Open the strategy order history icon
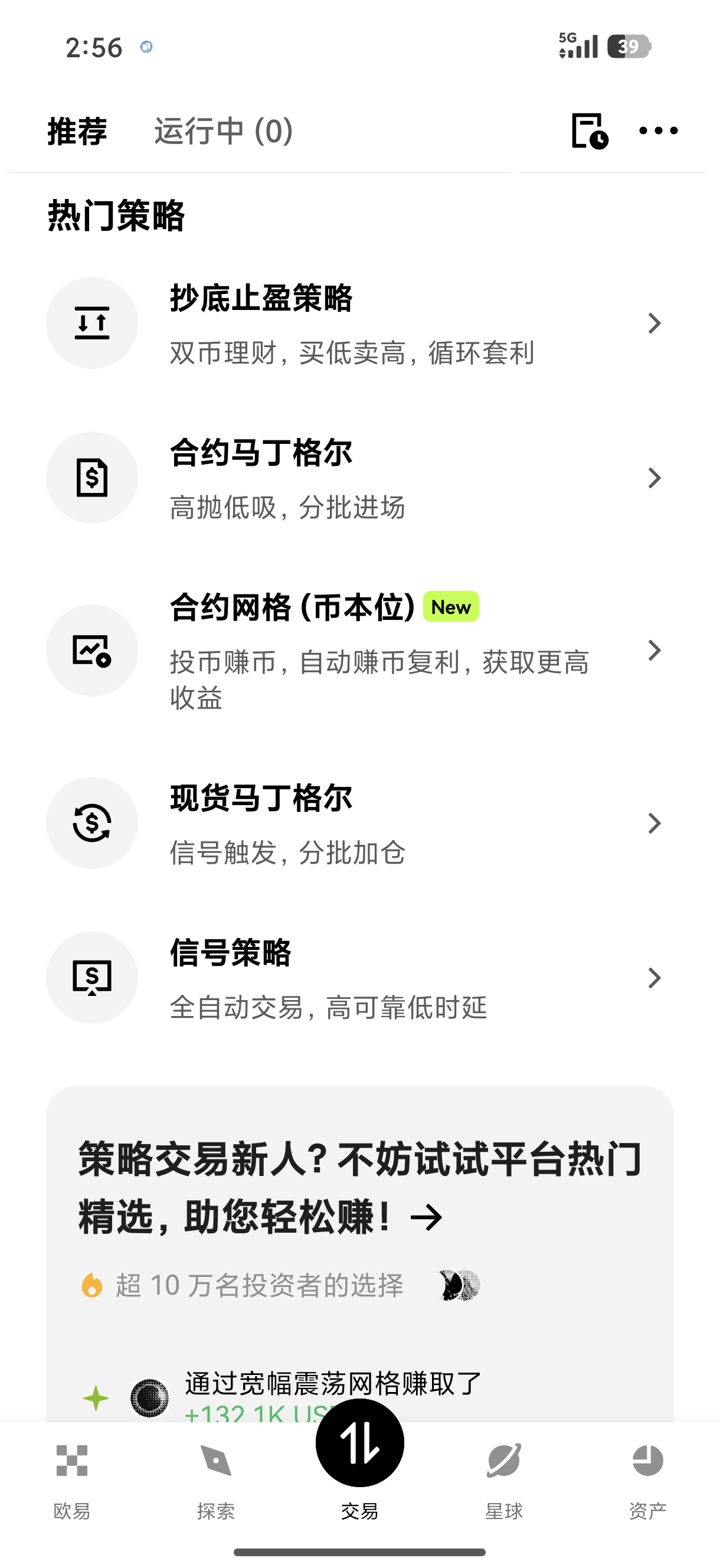Screen dimensions: 720x1568 click(x=588, y=131)
